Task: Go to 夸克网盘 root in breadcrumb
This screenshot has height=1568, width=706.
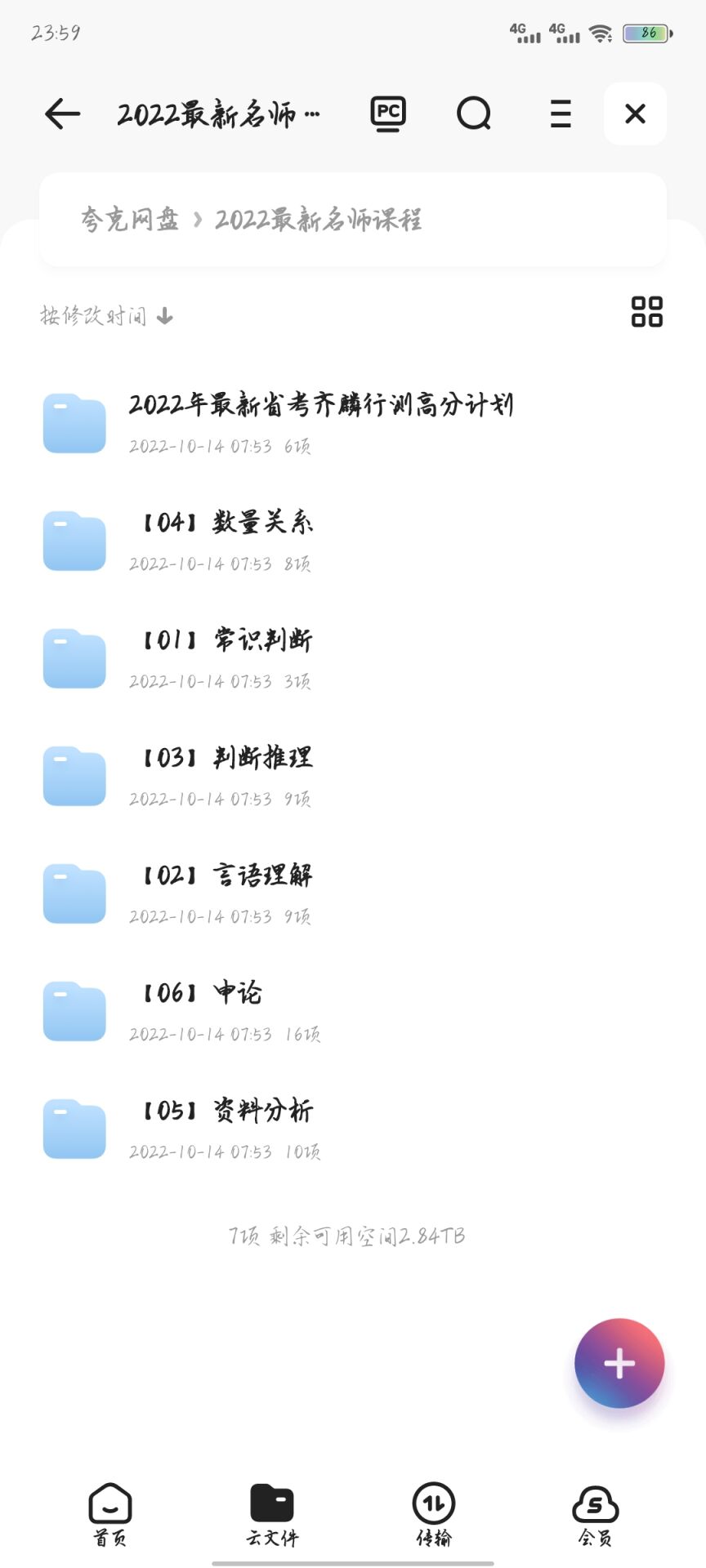Action: coord(130,220)
